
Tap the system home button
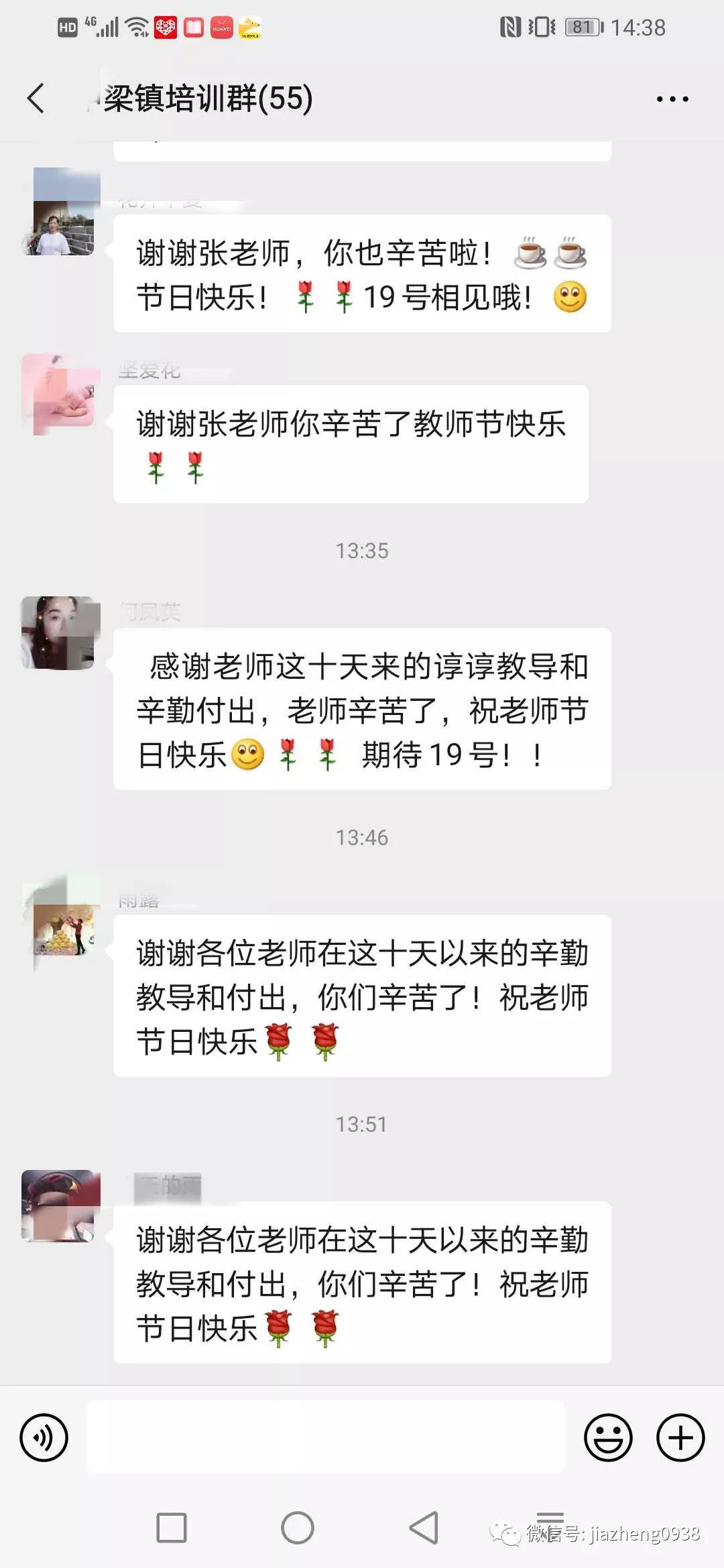point(298,1528)
